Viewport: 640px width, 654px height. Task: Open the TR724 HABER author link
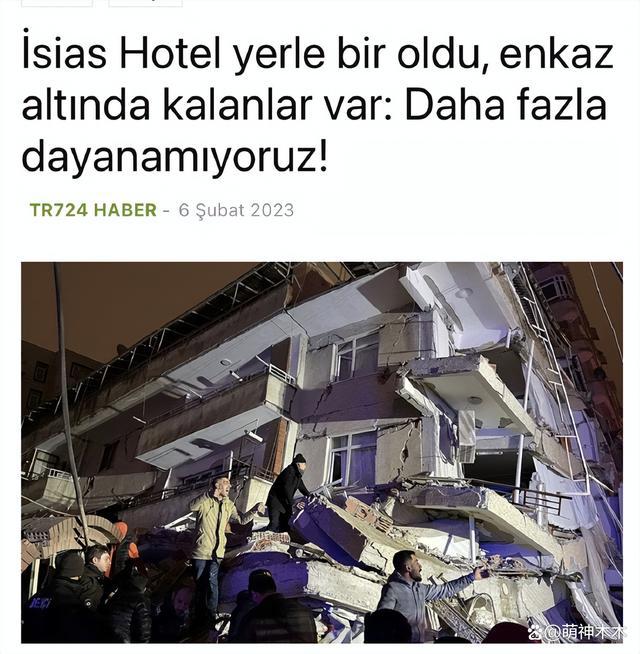tap(93, 210)
